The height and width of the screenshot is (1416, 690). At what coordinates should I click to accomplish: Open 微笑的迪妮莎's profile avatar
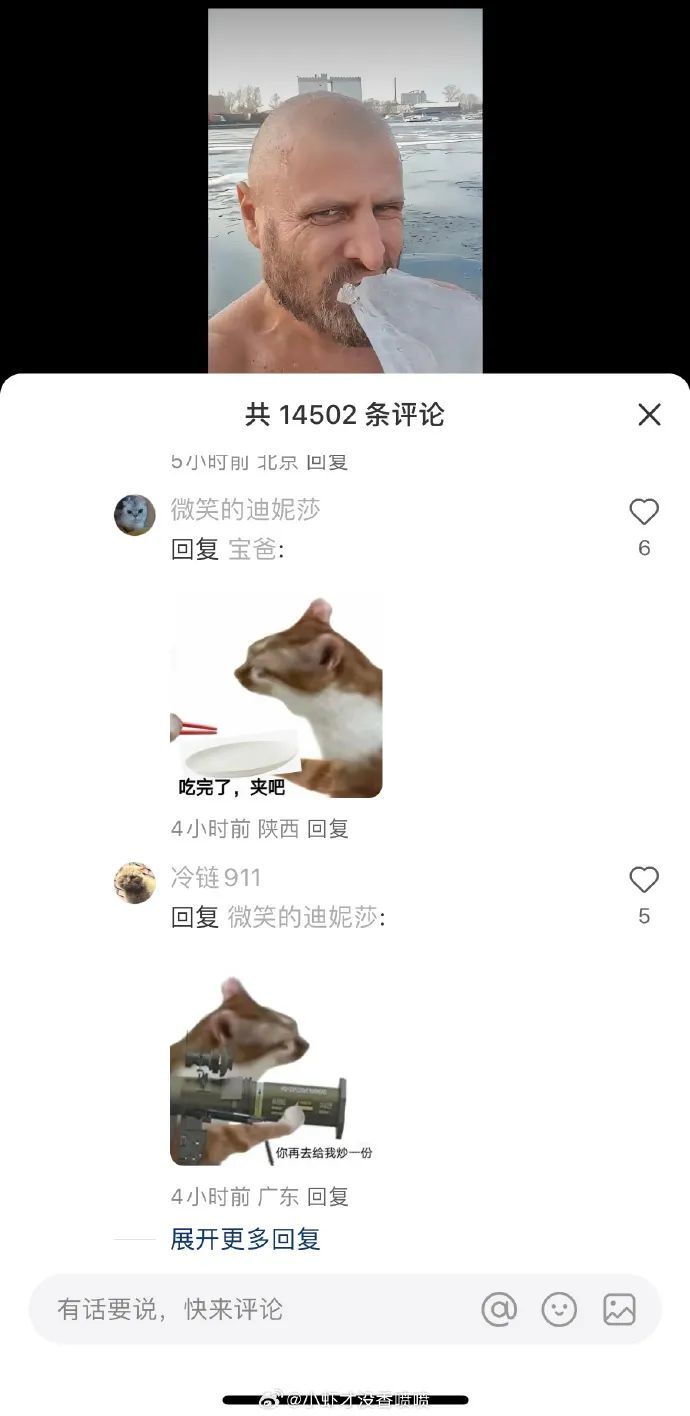coord(134,515)
